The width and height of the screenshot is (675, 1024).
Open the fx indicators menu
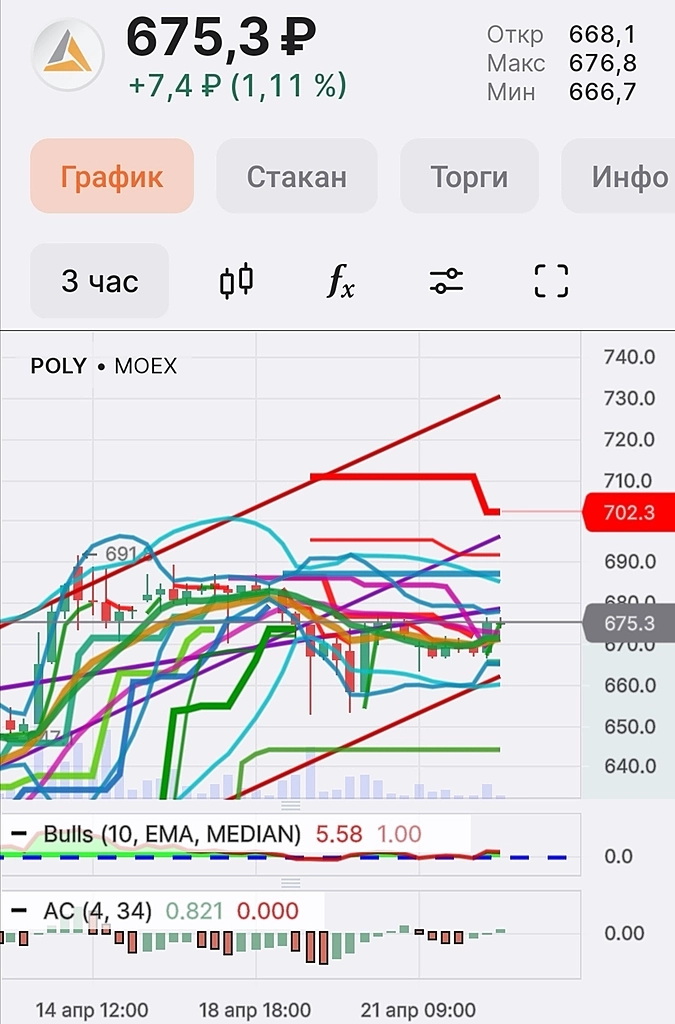pos(341,282)
